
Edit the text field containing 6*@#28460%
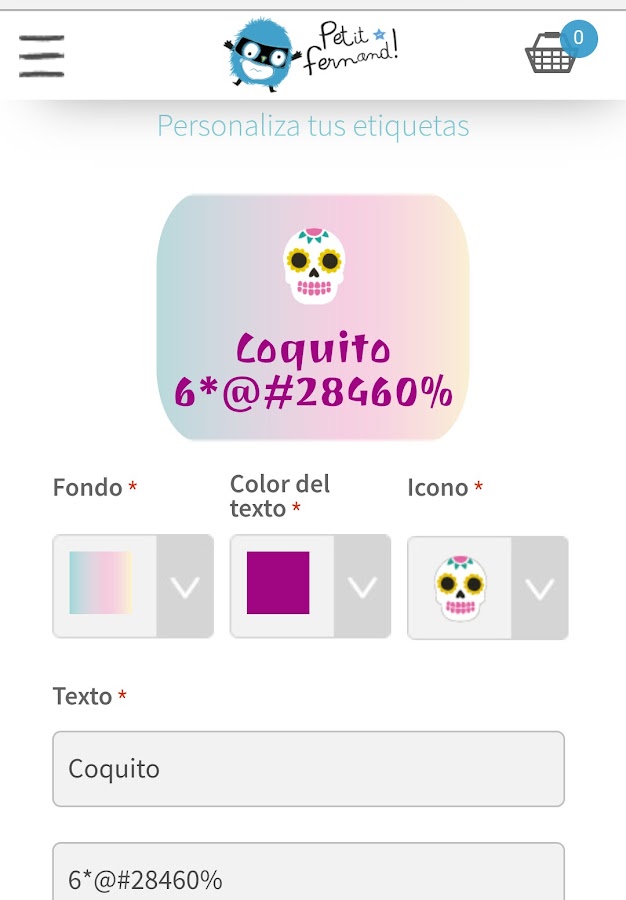308,877
